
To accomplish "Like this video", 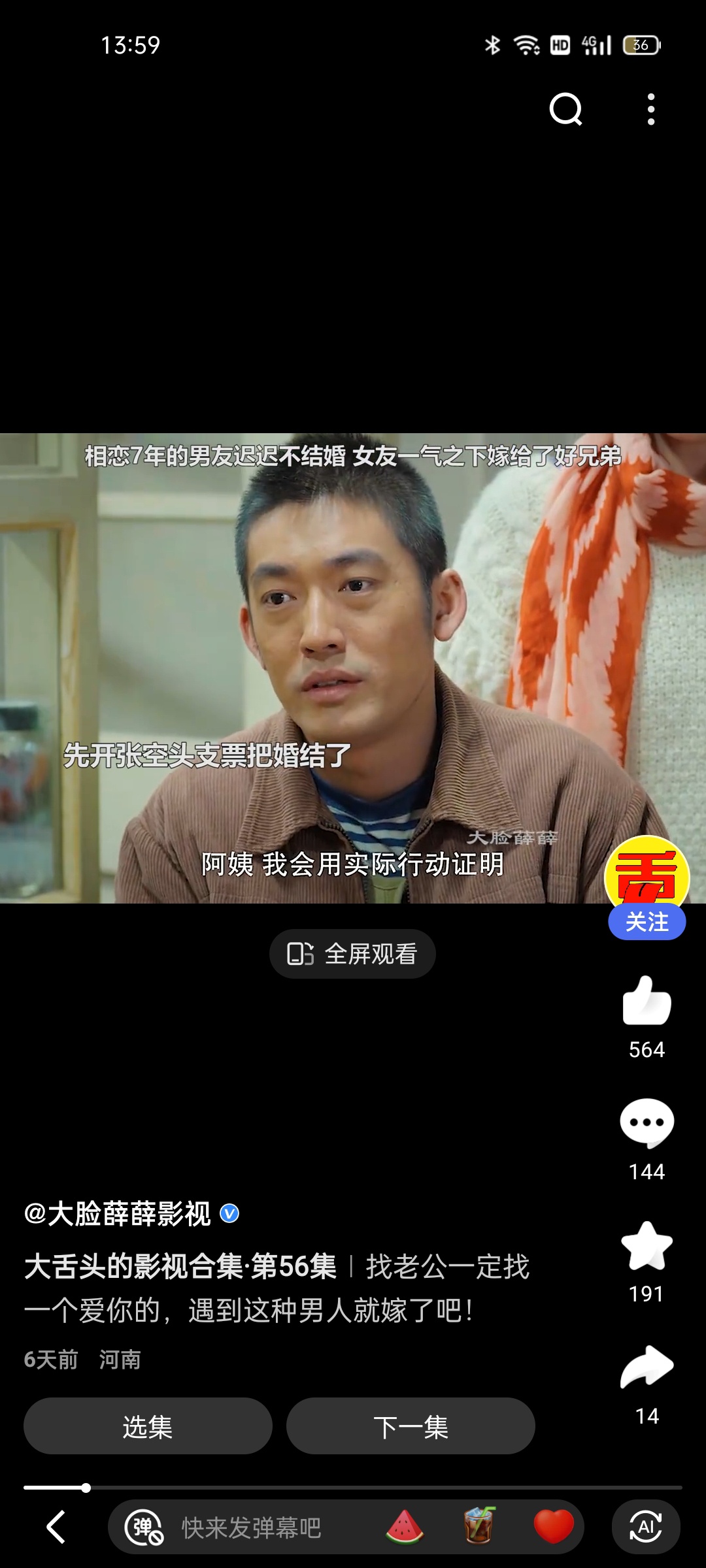I will 647,1001.
